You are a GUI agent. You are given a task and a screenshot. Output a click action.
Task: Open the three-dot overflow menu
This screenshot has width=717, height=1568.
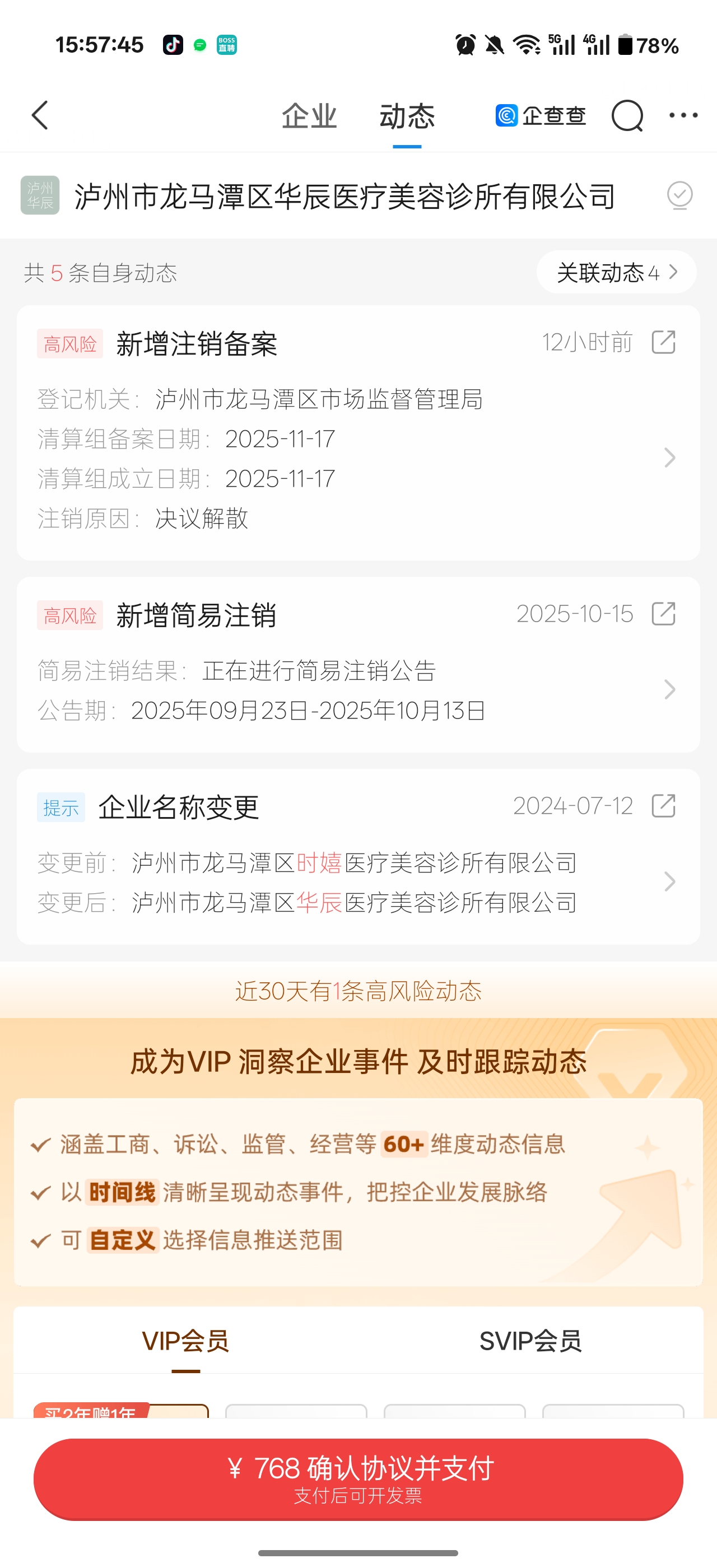683,115
